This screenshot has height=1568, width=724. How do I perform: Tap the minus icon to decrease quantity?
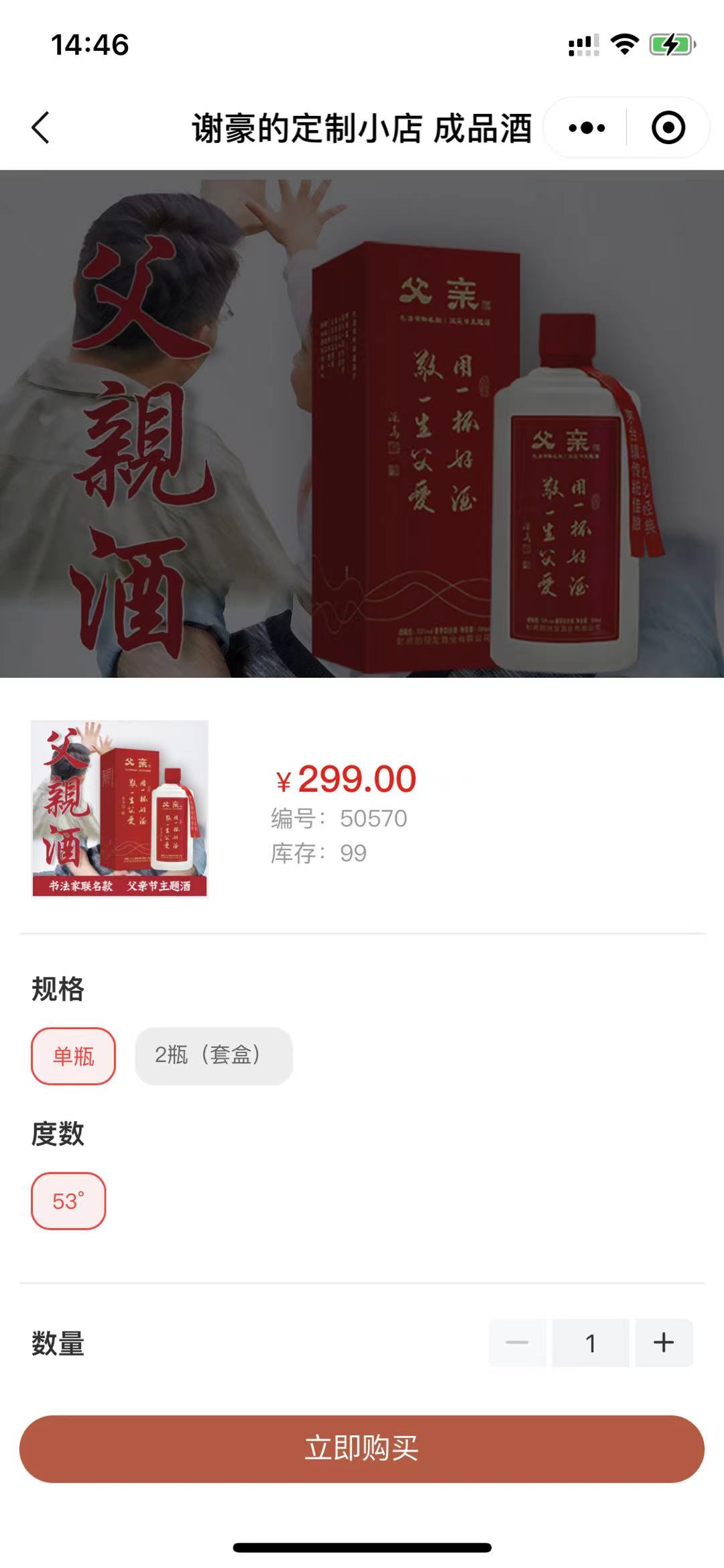[516, 1342]
